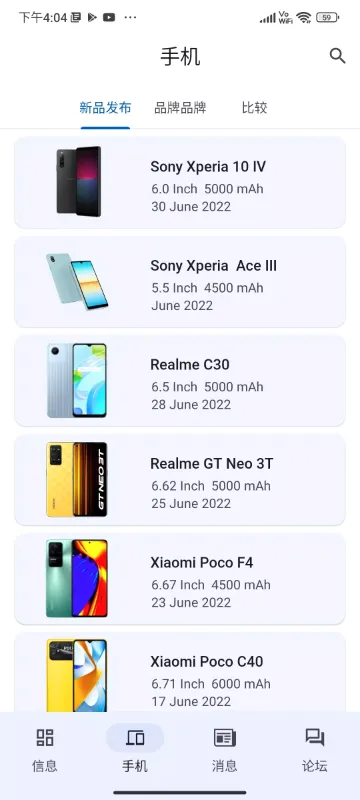Viewport: 360px width, 800px height.
Task: Go to the 信息 bottom tab
Action: (x=45, y=750)
